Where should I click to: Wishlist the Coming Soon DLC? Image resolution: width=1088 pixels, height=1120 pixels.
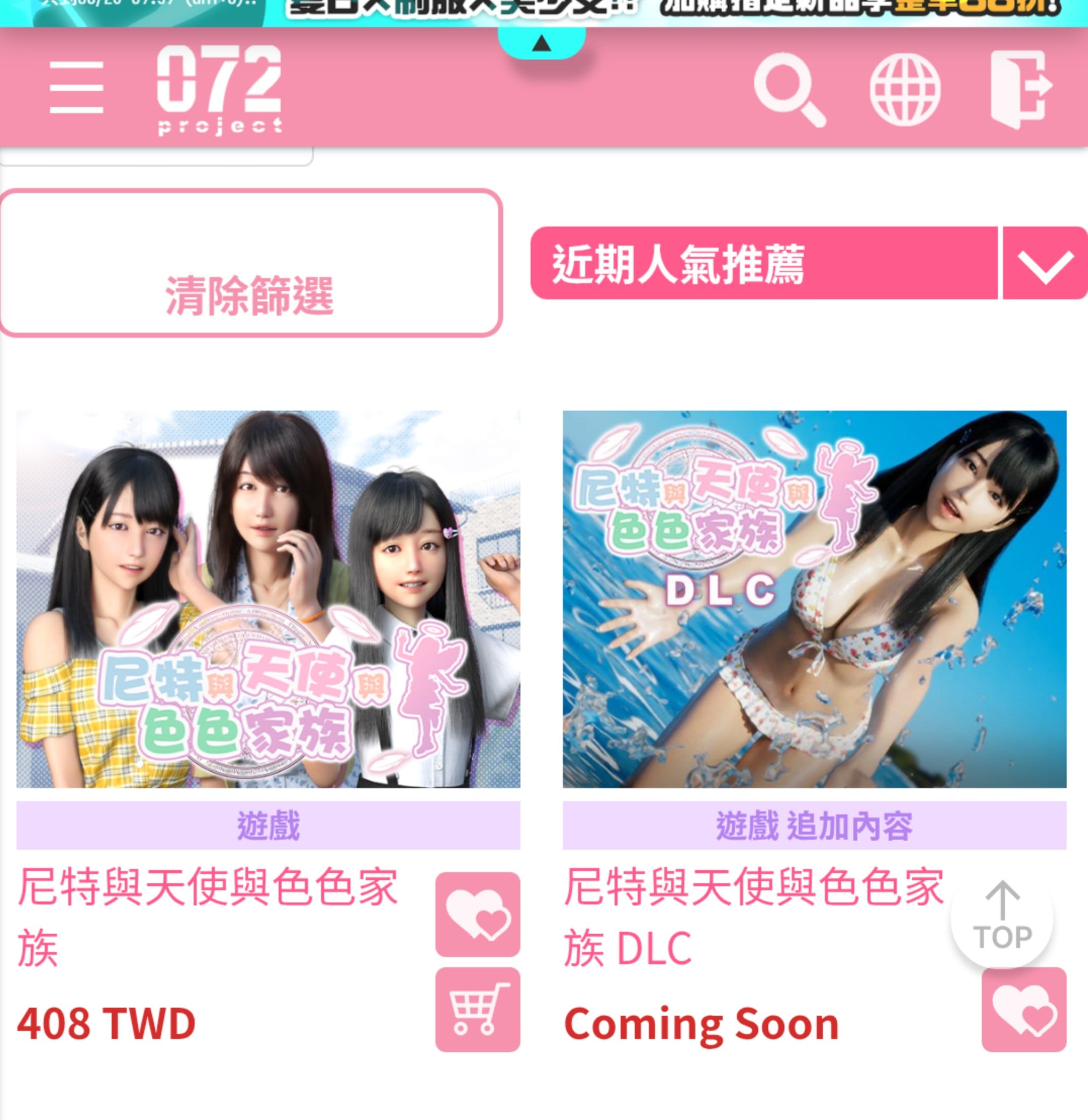click(x=1024, y=1009)
